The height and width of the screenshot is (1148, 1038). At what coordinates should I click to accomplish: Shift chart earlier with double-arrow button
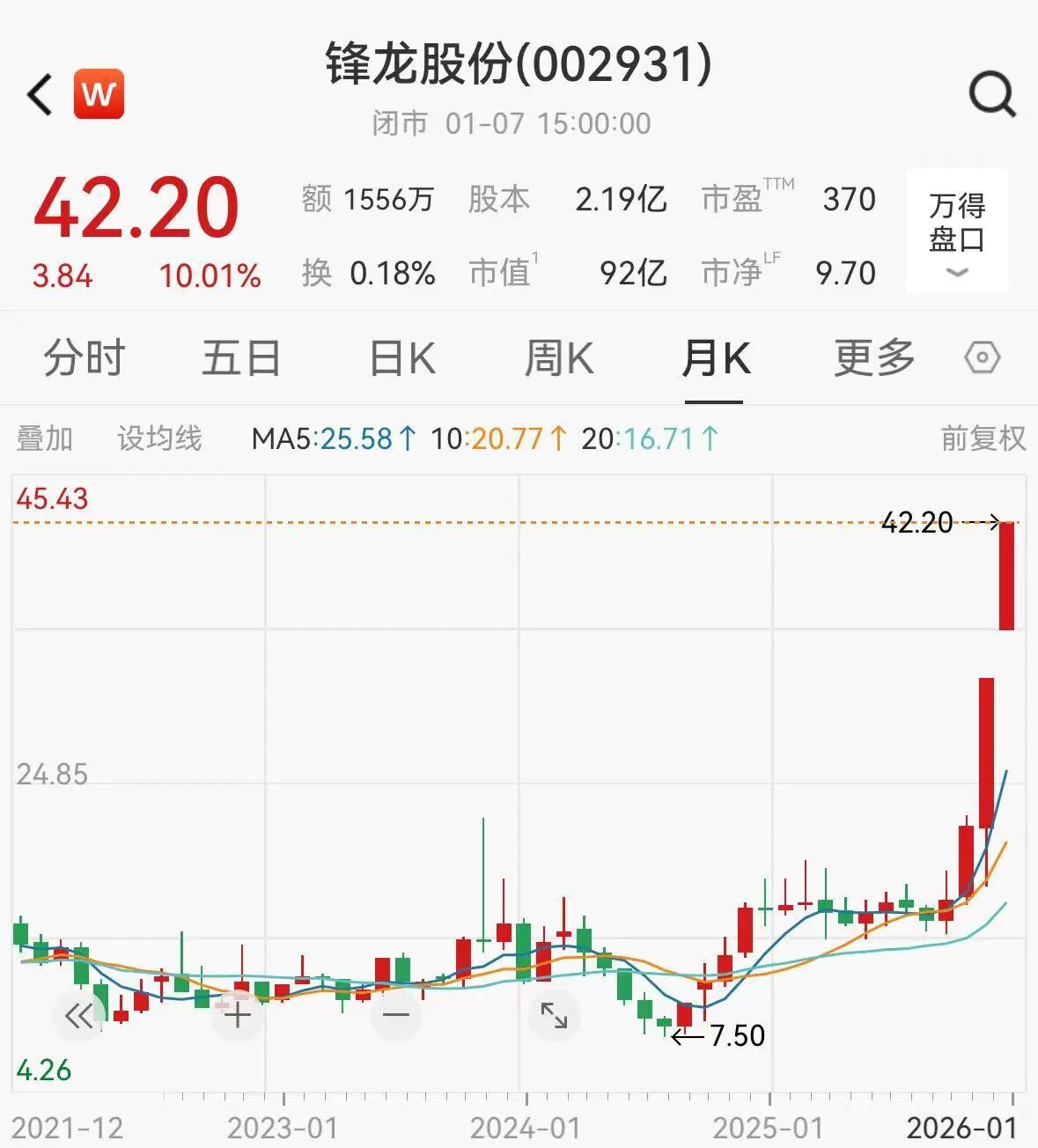[78, 1017]
